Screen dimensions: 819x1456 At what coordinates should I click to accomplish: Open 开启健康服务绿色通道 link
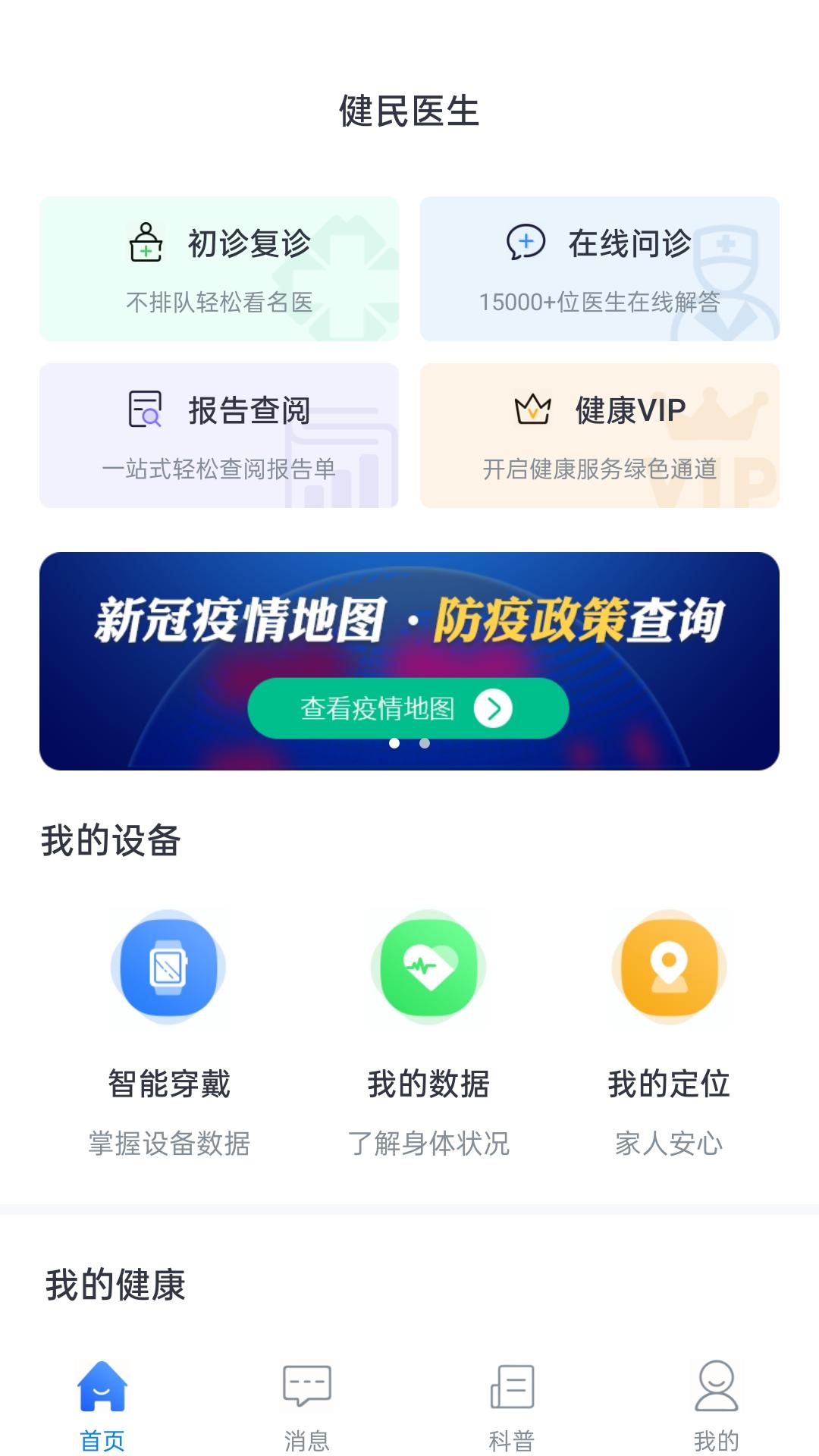(599, 466)
